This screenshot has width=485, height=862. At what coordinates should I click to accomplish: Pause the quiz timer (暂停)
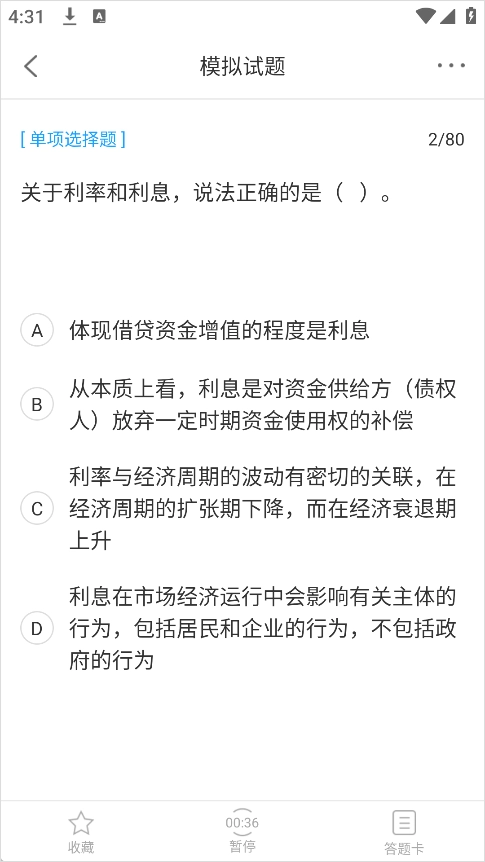click(x=242, y=831)
